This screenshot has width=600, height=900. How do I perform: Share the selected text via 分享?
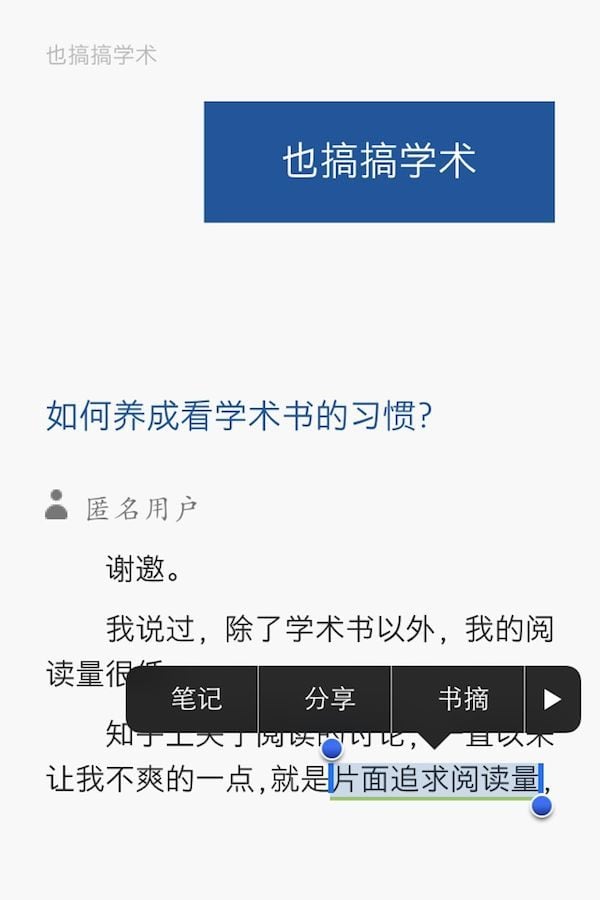click(329, 699)
